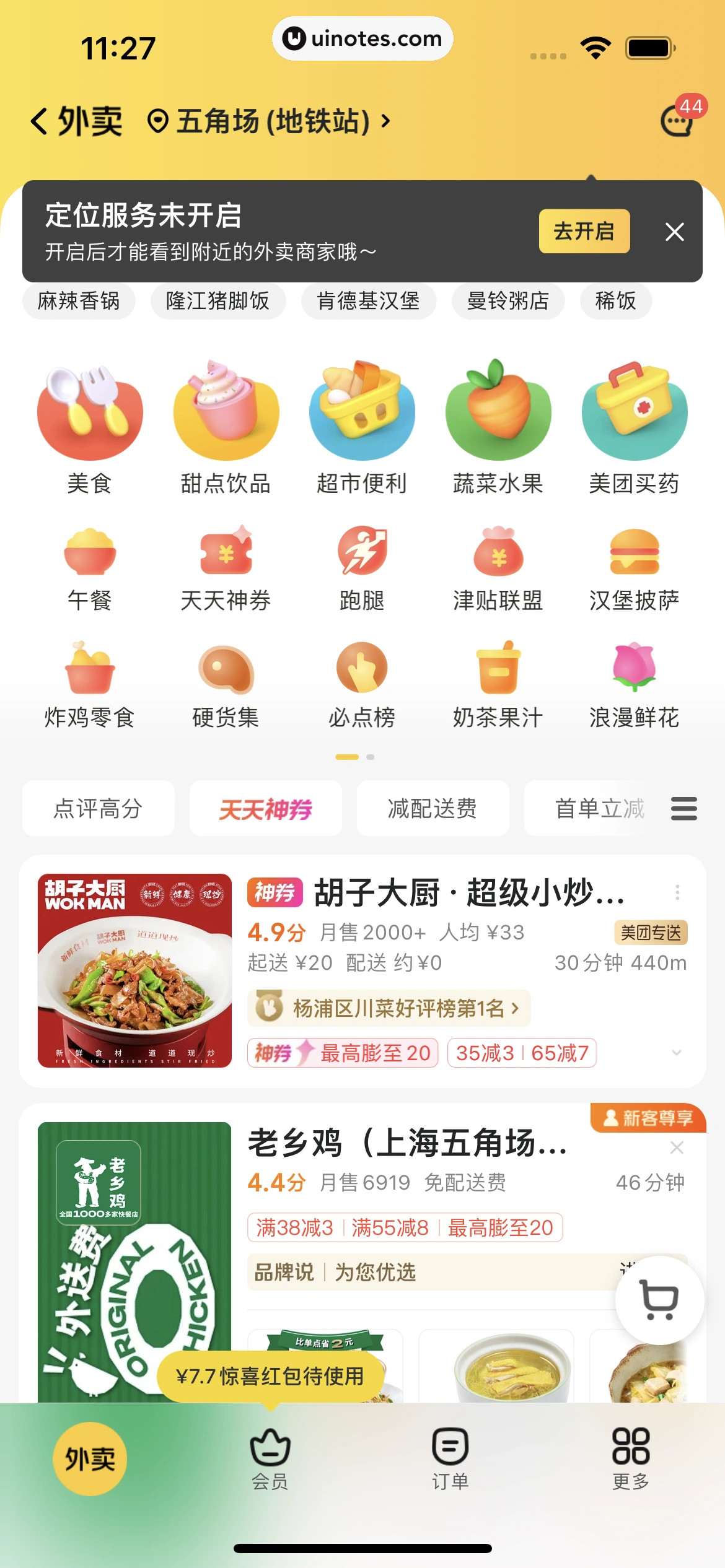725x1568 pixels.
Task: Switch to the 订单 tab
Action: 450,1459
